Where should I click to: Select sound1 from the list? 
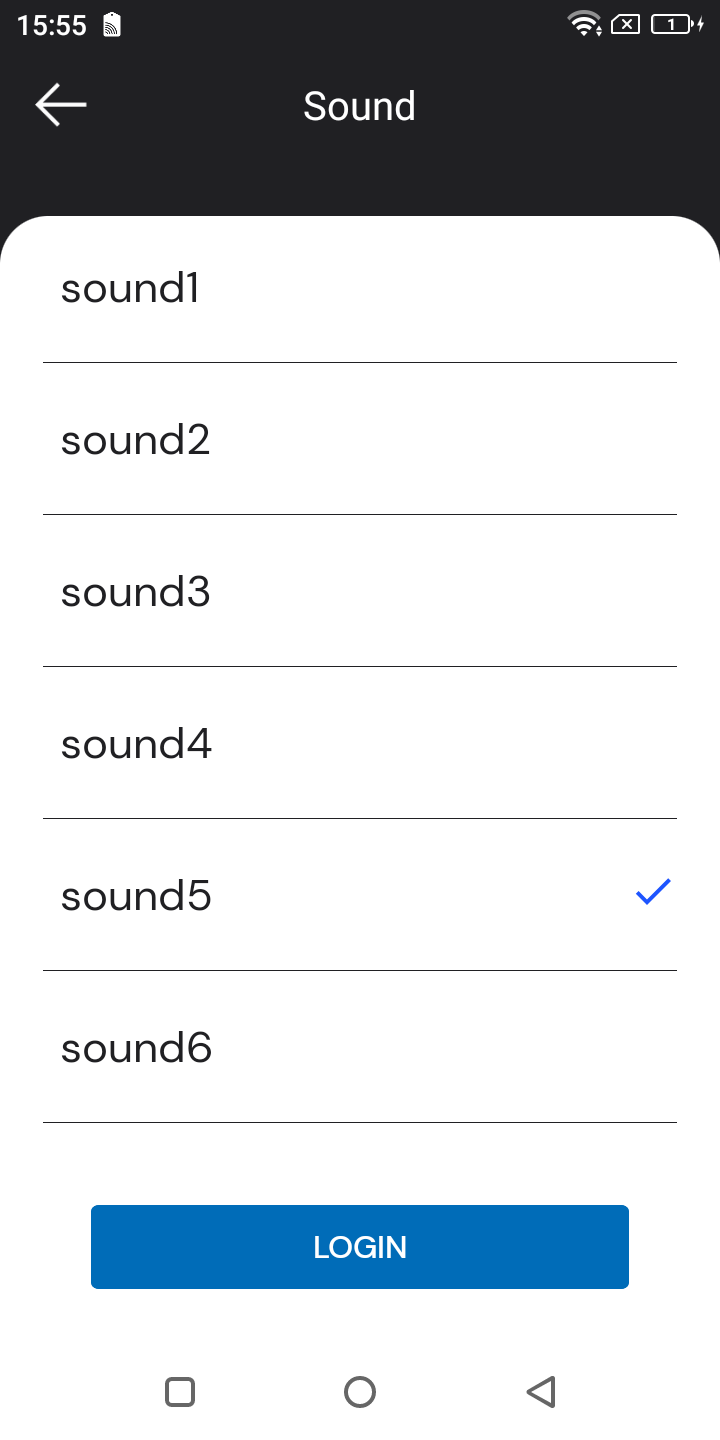point(360,289)
